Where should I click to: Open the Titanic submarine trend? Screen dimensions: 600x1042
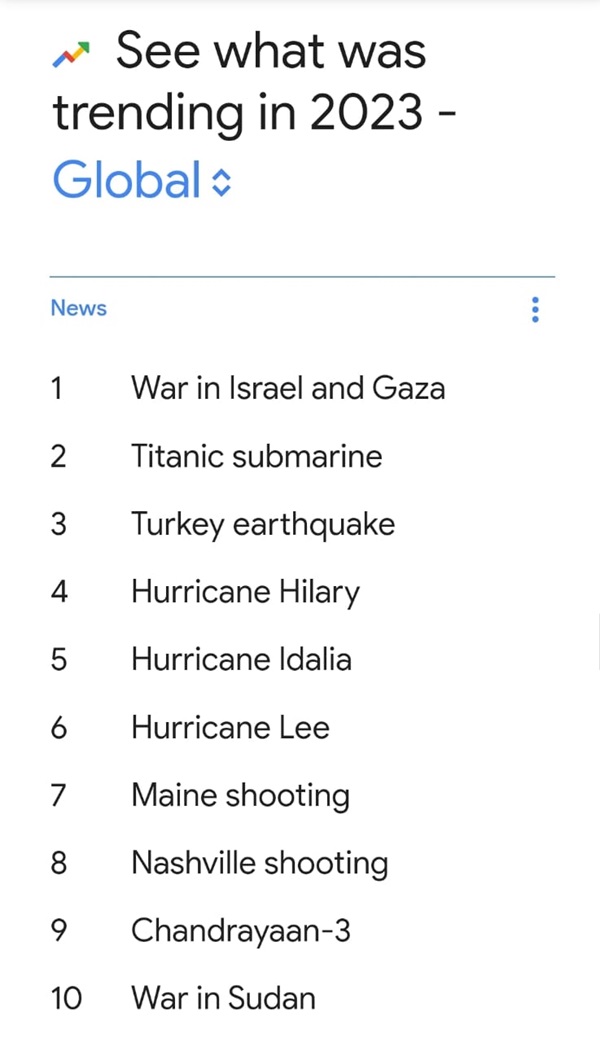pos(256,456)
